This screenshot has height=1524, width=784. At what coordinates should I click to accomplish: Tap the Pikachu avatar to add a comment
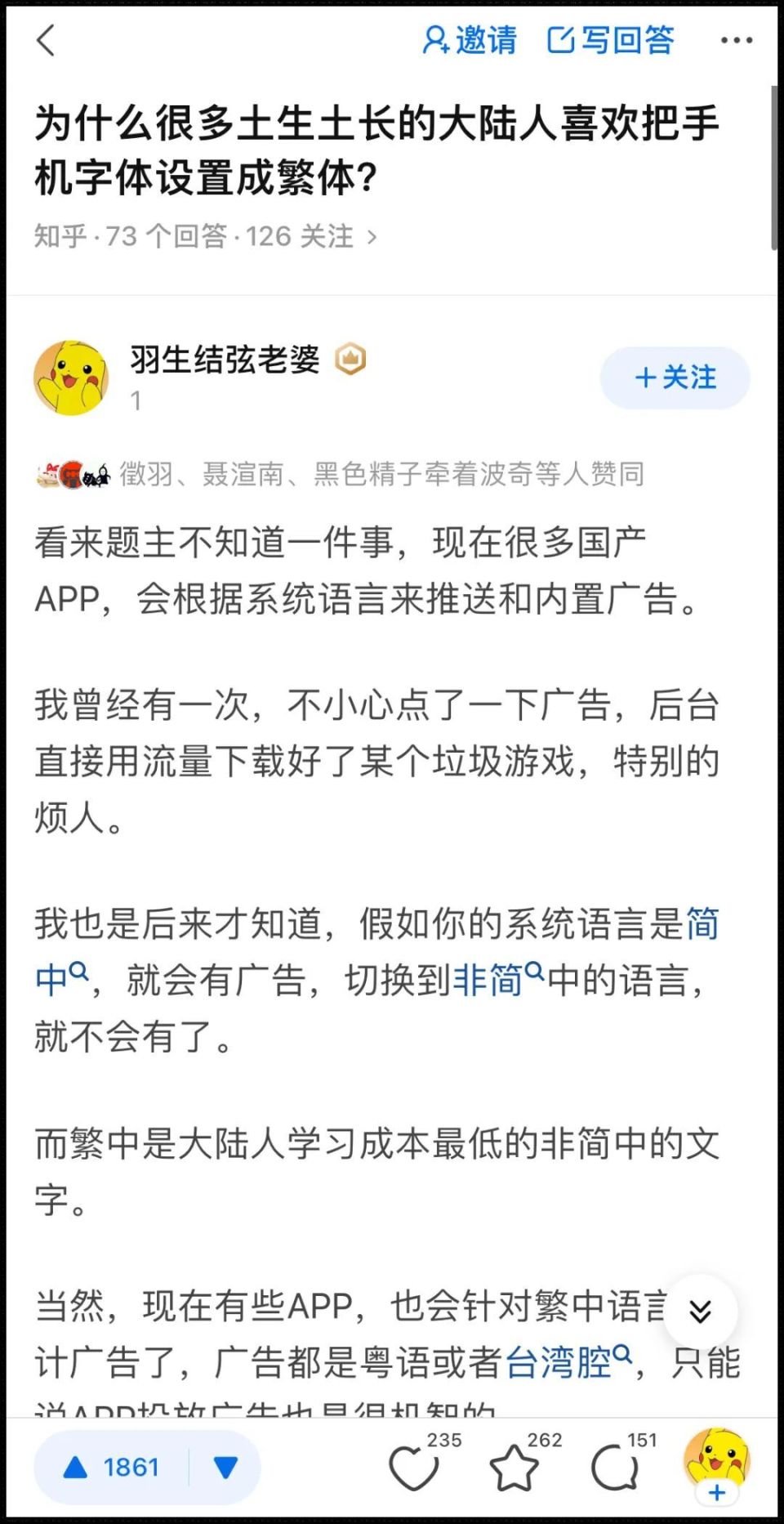coord(718,1463)
